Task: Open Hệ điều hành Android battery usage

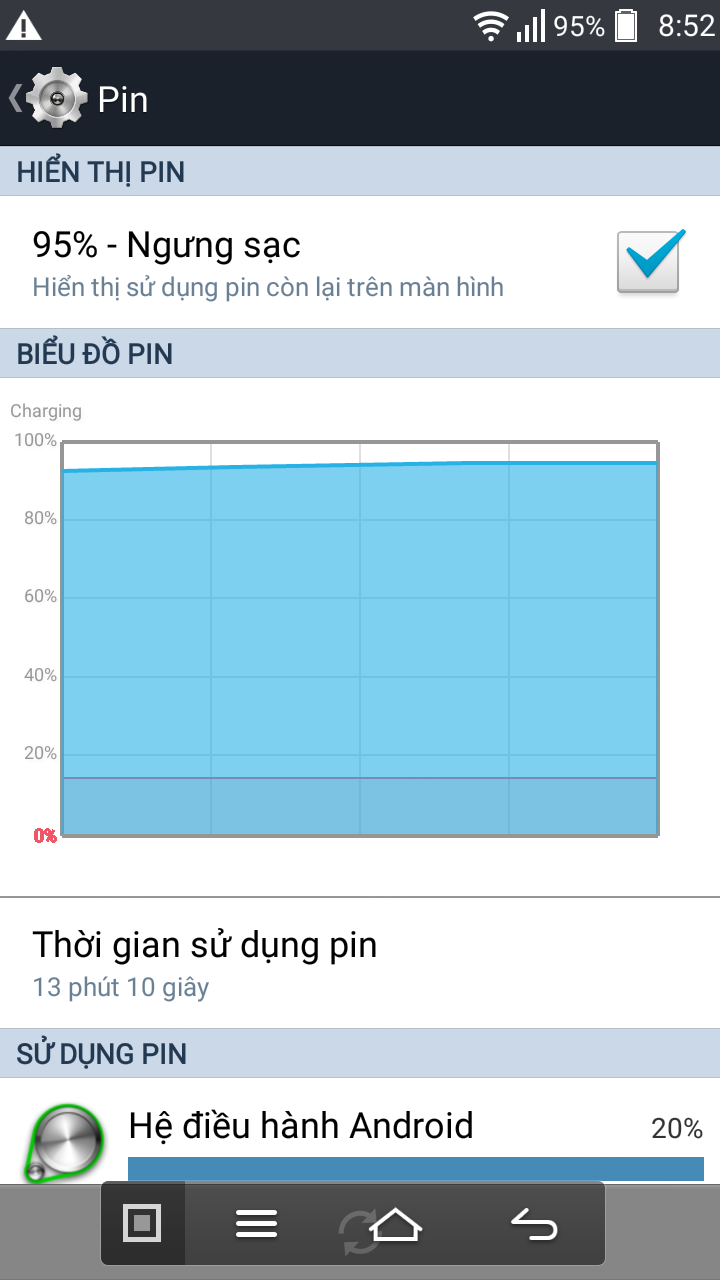Action: (x=360, y=1130)
